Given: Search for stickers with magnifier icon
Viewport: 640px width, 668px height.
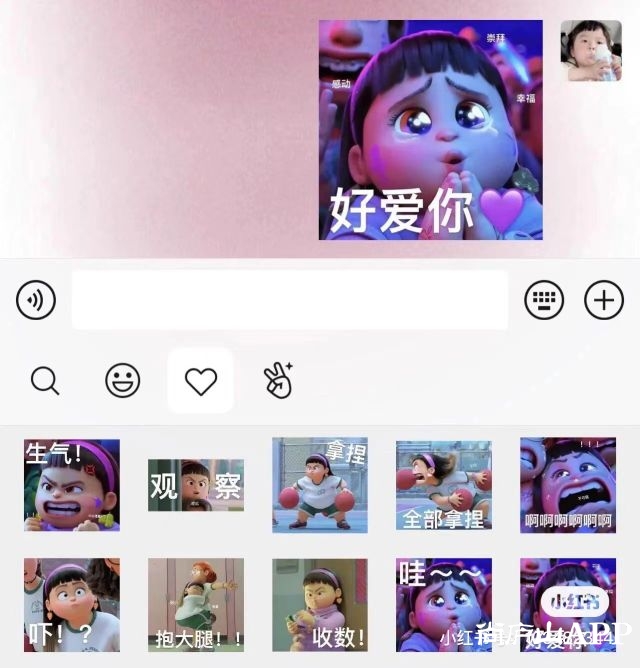Looking at the screenshot, I should click(x=45, y=380).
